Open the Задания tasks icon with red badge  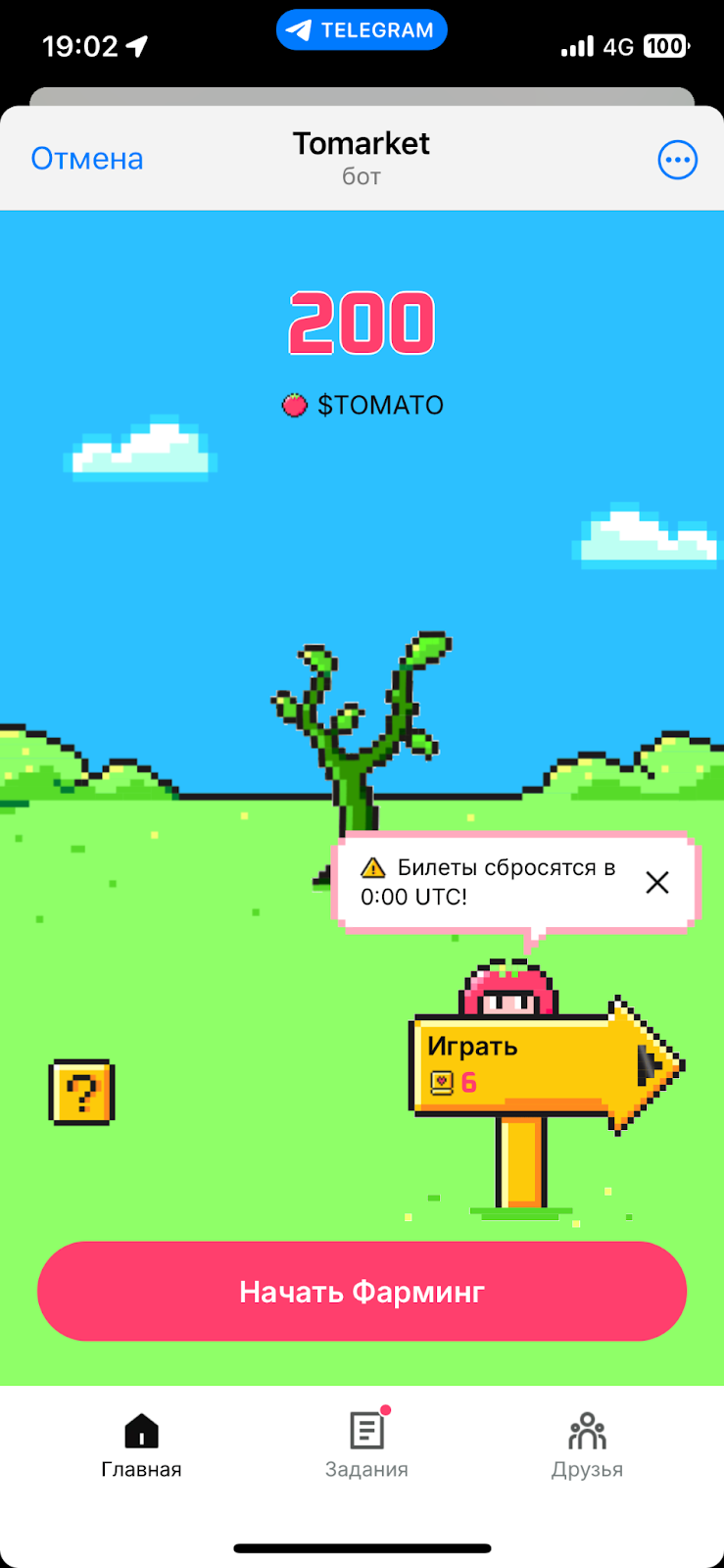366,1431
